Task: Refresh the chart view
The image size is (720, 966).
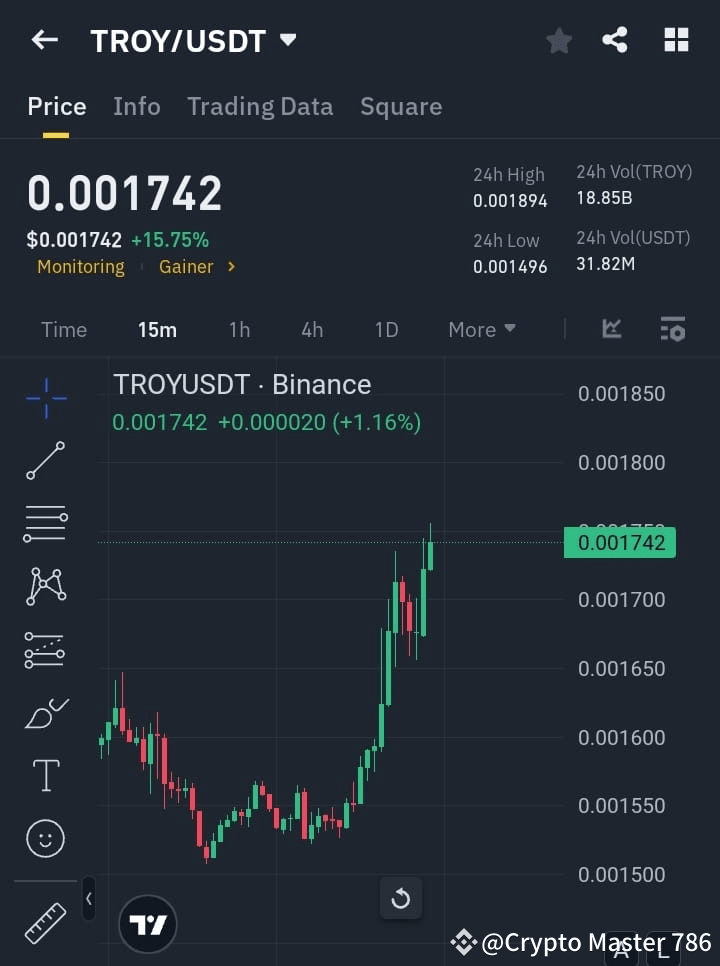Action: pyautogui.click(x=400, y=898)
